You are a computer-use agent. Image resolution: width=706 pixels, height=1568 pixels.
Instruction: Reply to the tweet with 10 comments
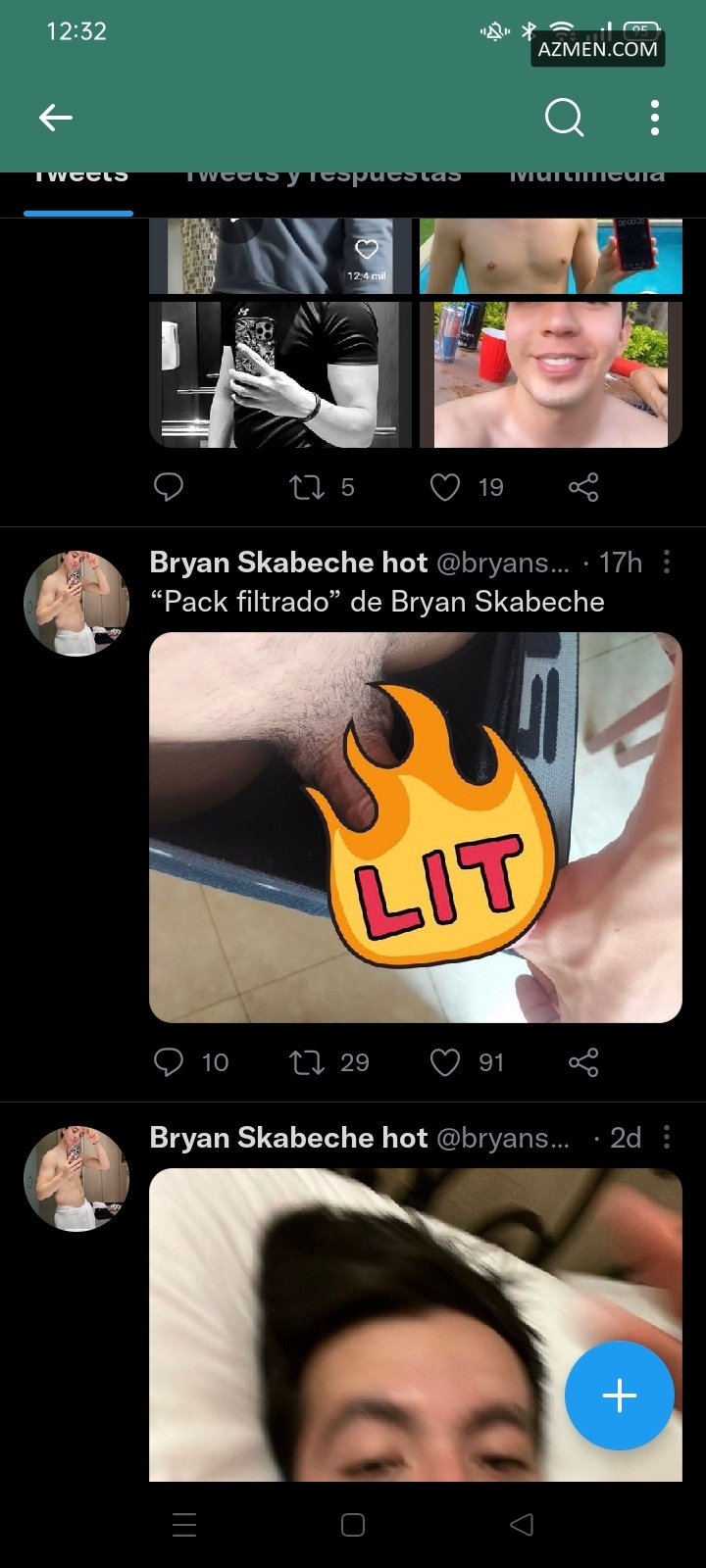tap(169, 1062)
